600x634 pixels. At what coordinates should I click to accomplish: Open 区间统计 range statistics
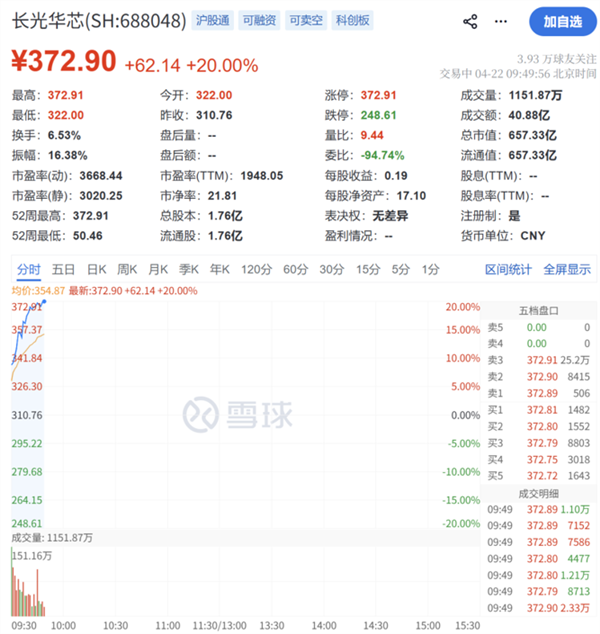click(509, 269)
